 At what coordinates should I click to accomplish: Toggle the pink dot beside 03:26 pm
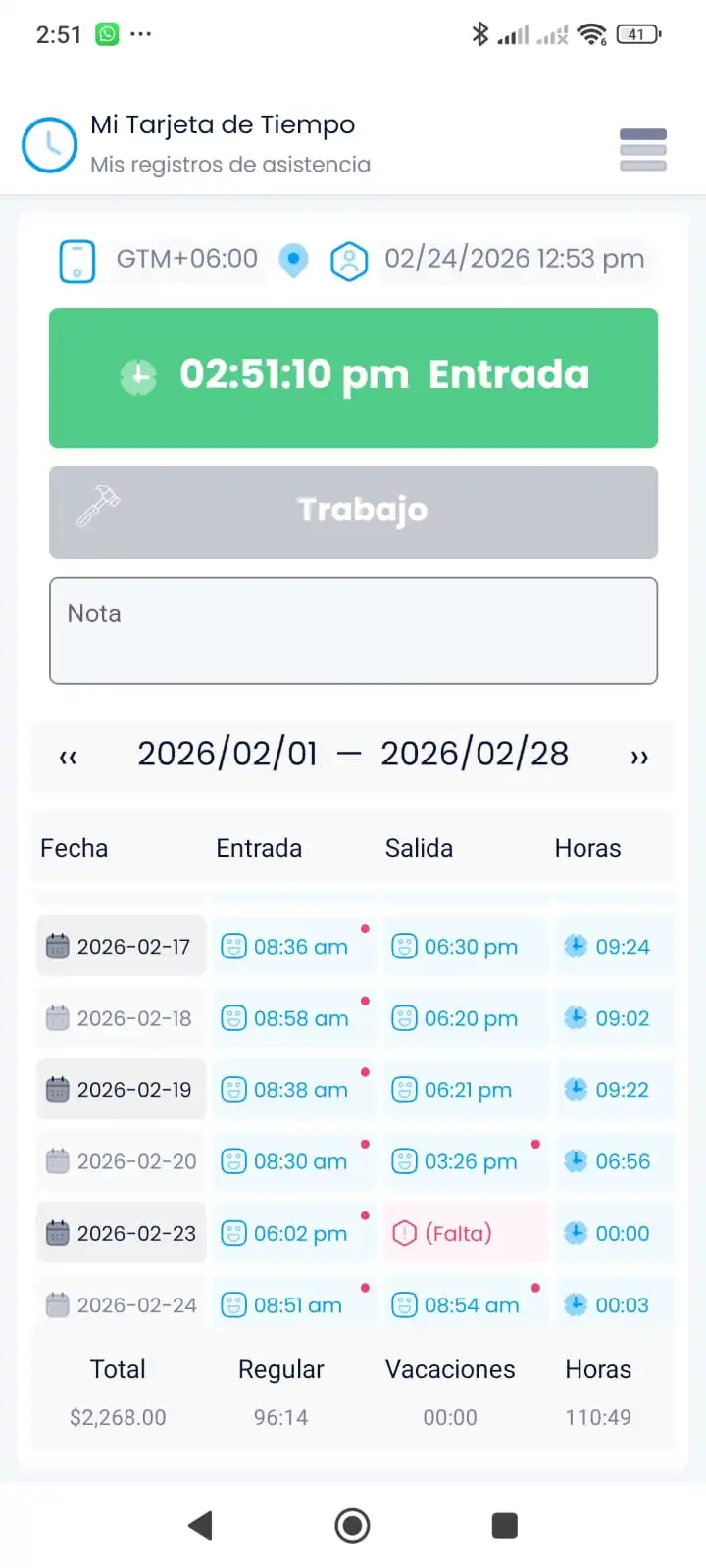(x=535, y=1143)
